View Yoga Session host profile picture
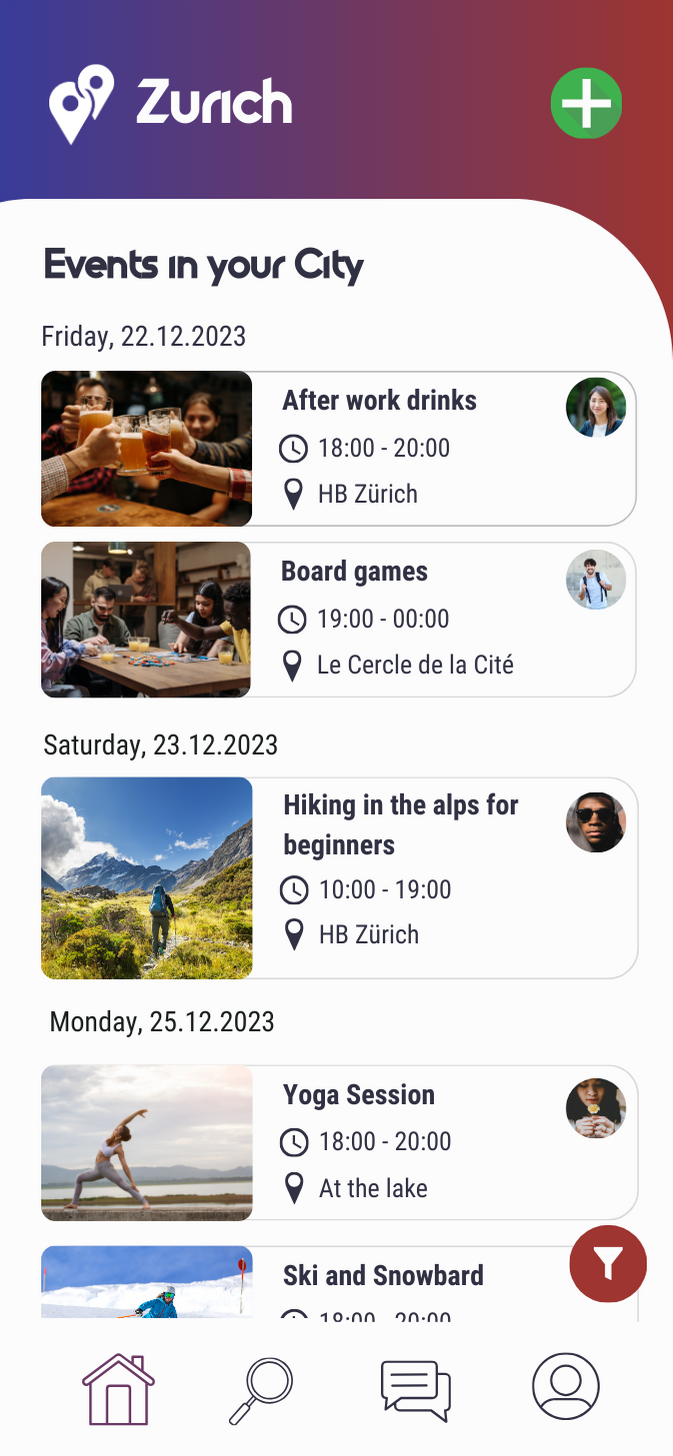The width and height of the screenshot is (673, 1456). pyautogui.click(x=596, y=1108)
